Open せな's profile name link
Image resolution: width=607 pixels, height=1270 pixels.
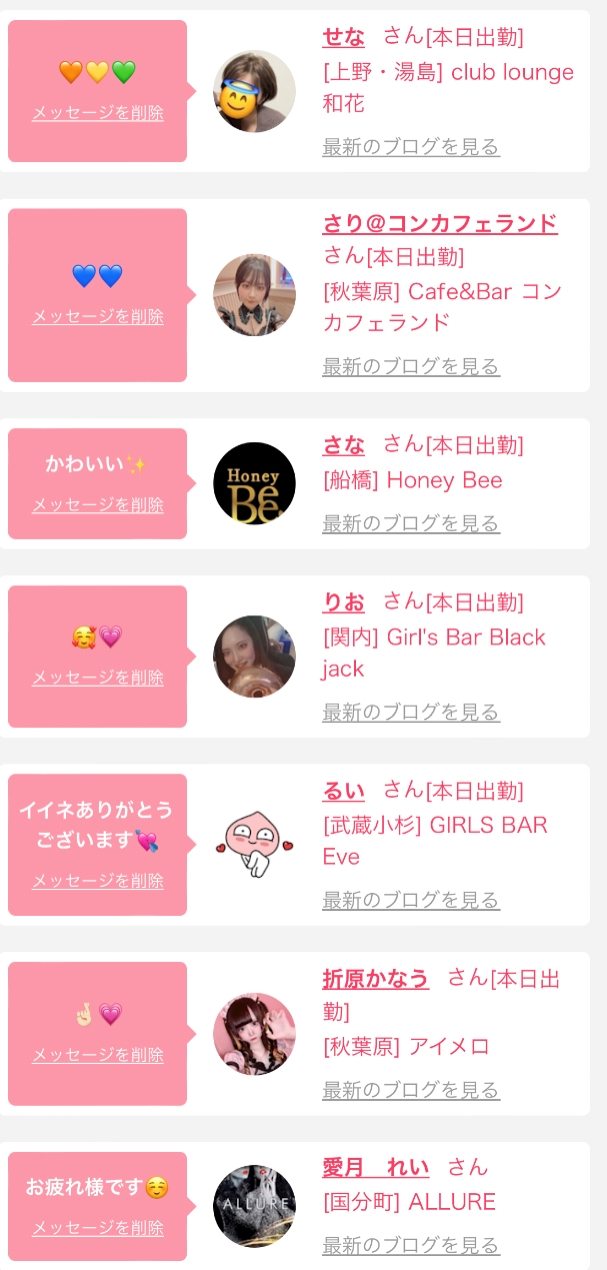(x=343, y=38)
